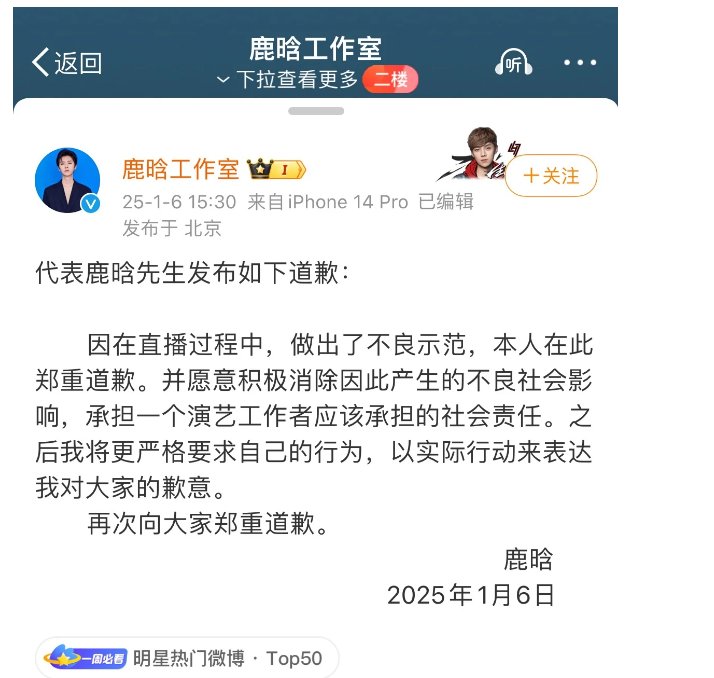Image resolution: width=714 pixels, height=678 pixels.
Task: Open the 明星热门微博 Top50 chip
Action: click(x=188, y=657)
